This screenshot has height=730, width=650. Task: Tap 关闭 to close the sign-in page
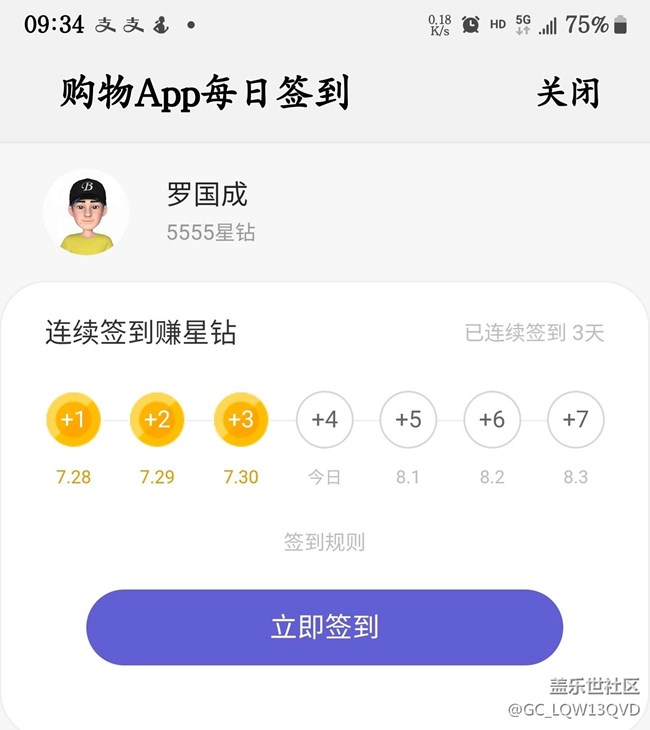[x=568, y=93]
